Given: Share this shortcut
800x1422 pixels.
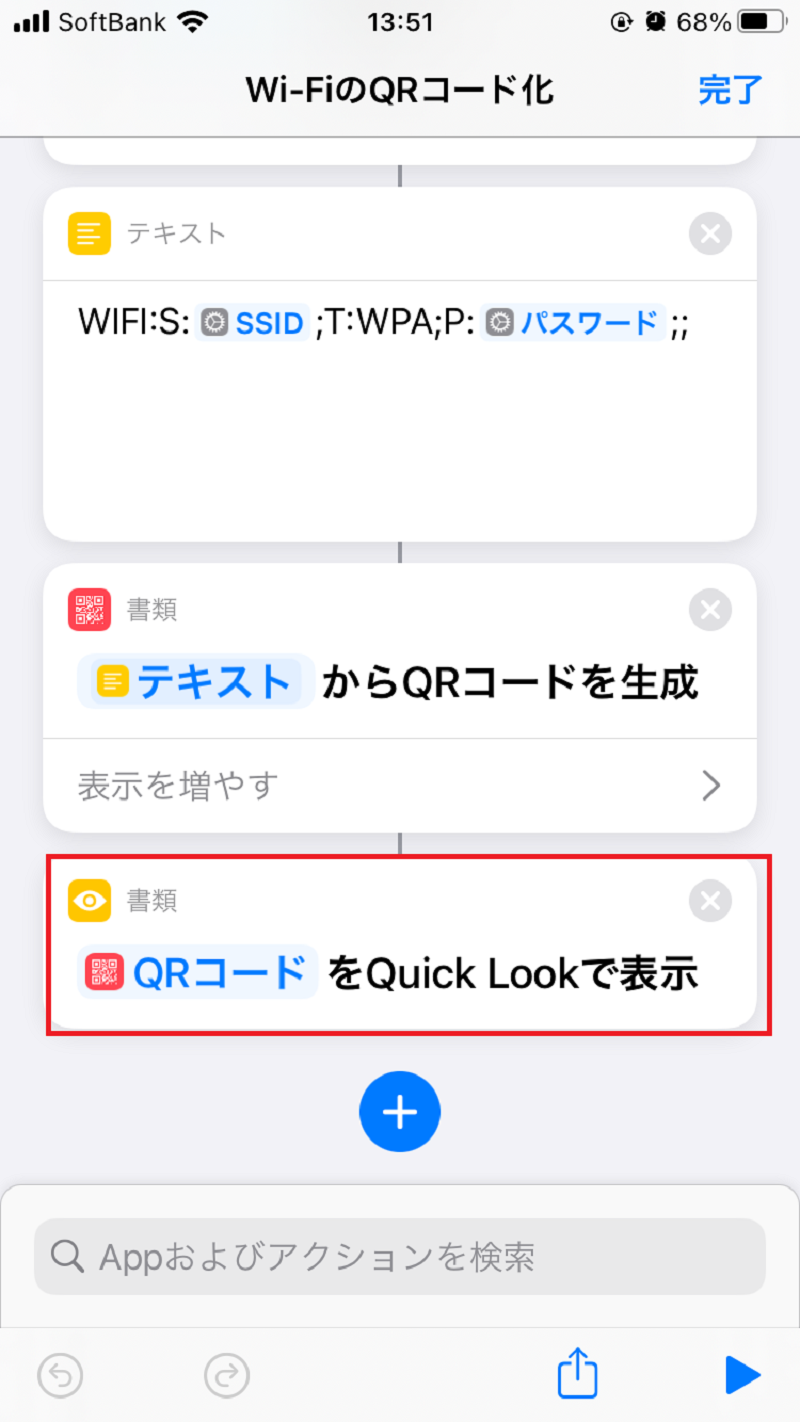Looking at the screenshot, I should [x=578, y=1373].
